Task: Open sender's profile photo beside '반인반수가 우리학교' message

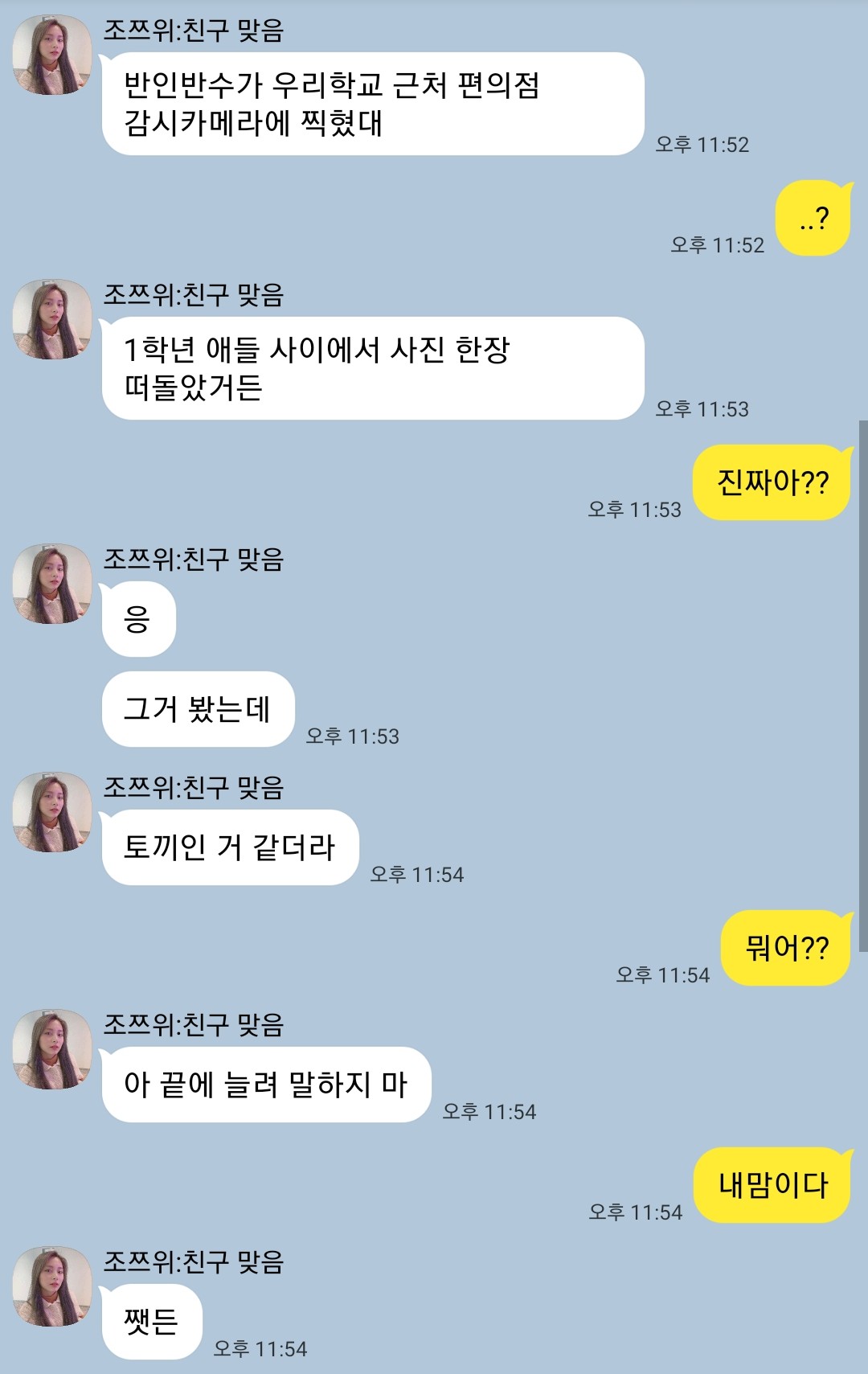Action: [52, 55]
